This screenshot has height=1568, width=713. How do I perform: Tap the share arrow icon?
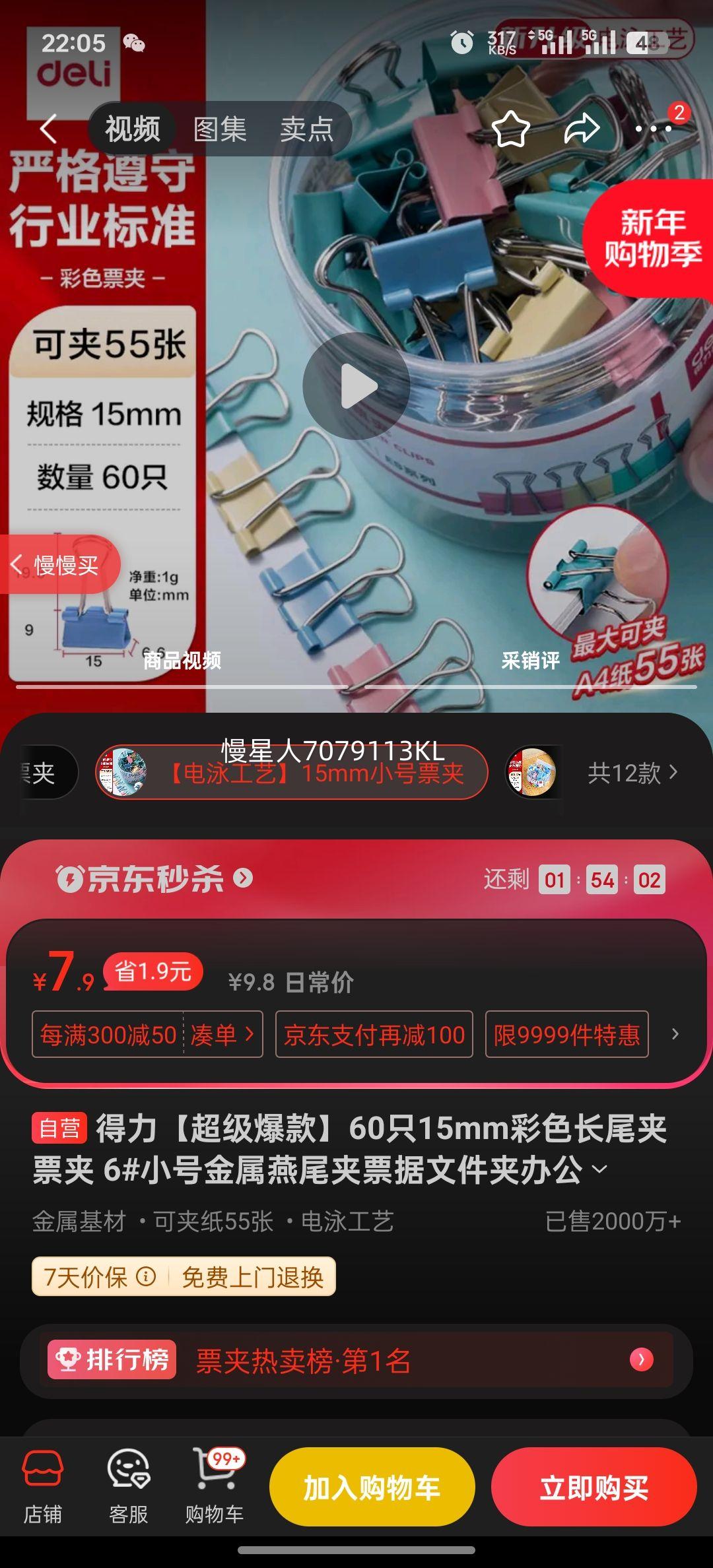tap(585, 129)
